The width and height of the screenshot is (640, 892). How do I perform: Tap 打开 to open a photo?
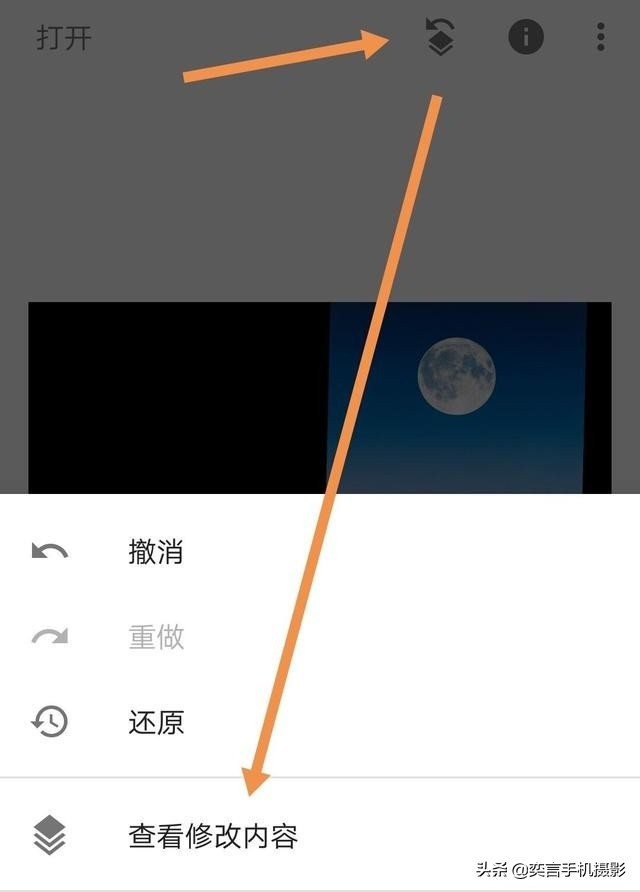point(64,38)
